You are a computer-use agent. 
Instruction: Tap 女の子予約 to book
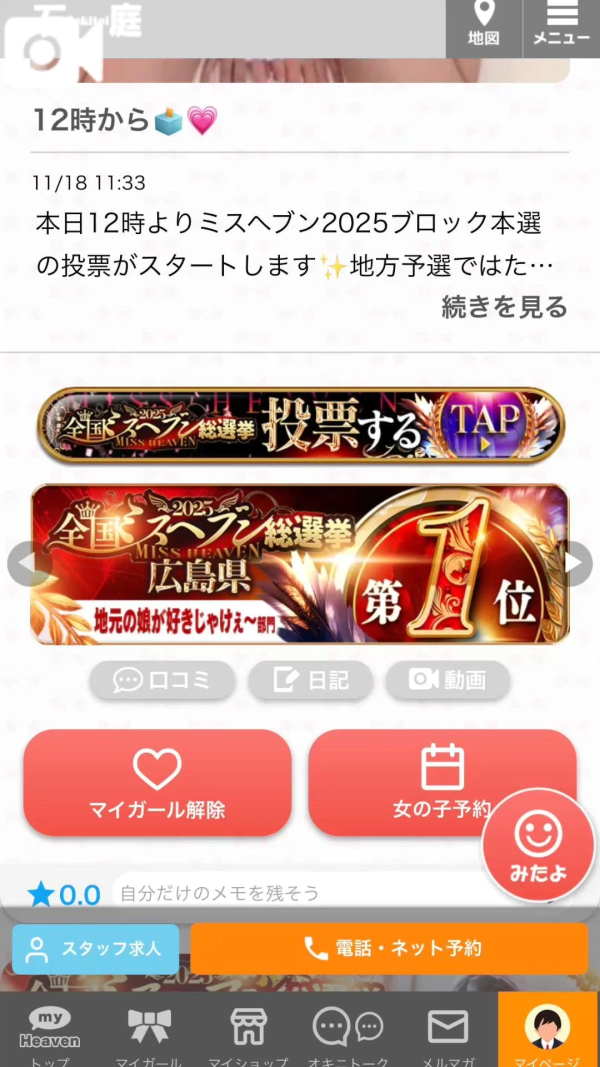400,782
